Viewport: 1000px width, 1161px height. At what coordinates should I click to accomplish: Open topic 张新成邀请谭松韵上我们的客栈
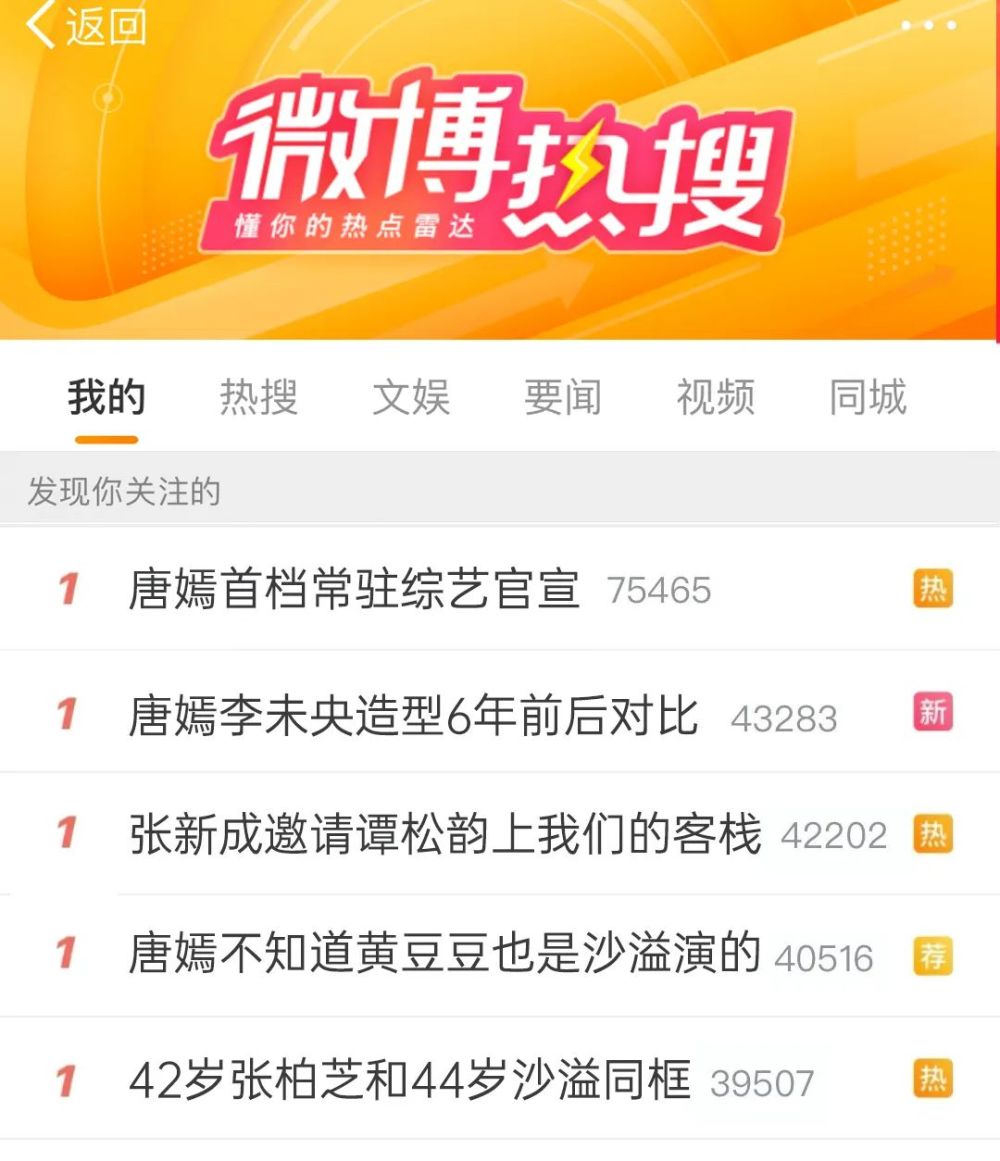tap(445, 834)
